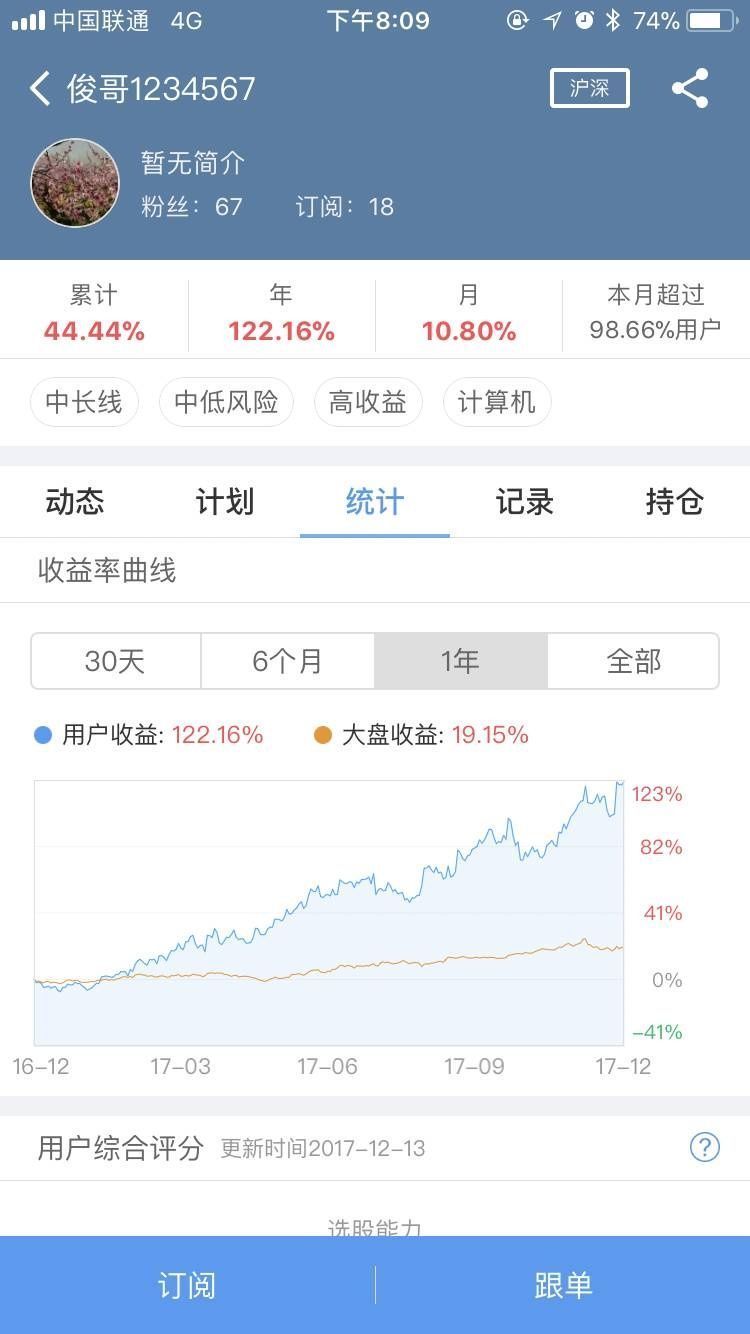Open the 计算机 category tag
The width and height of the screenshot is (750, 1334).
497,402
